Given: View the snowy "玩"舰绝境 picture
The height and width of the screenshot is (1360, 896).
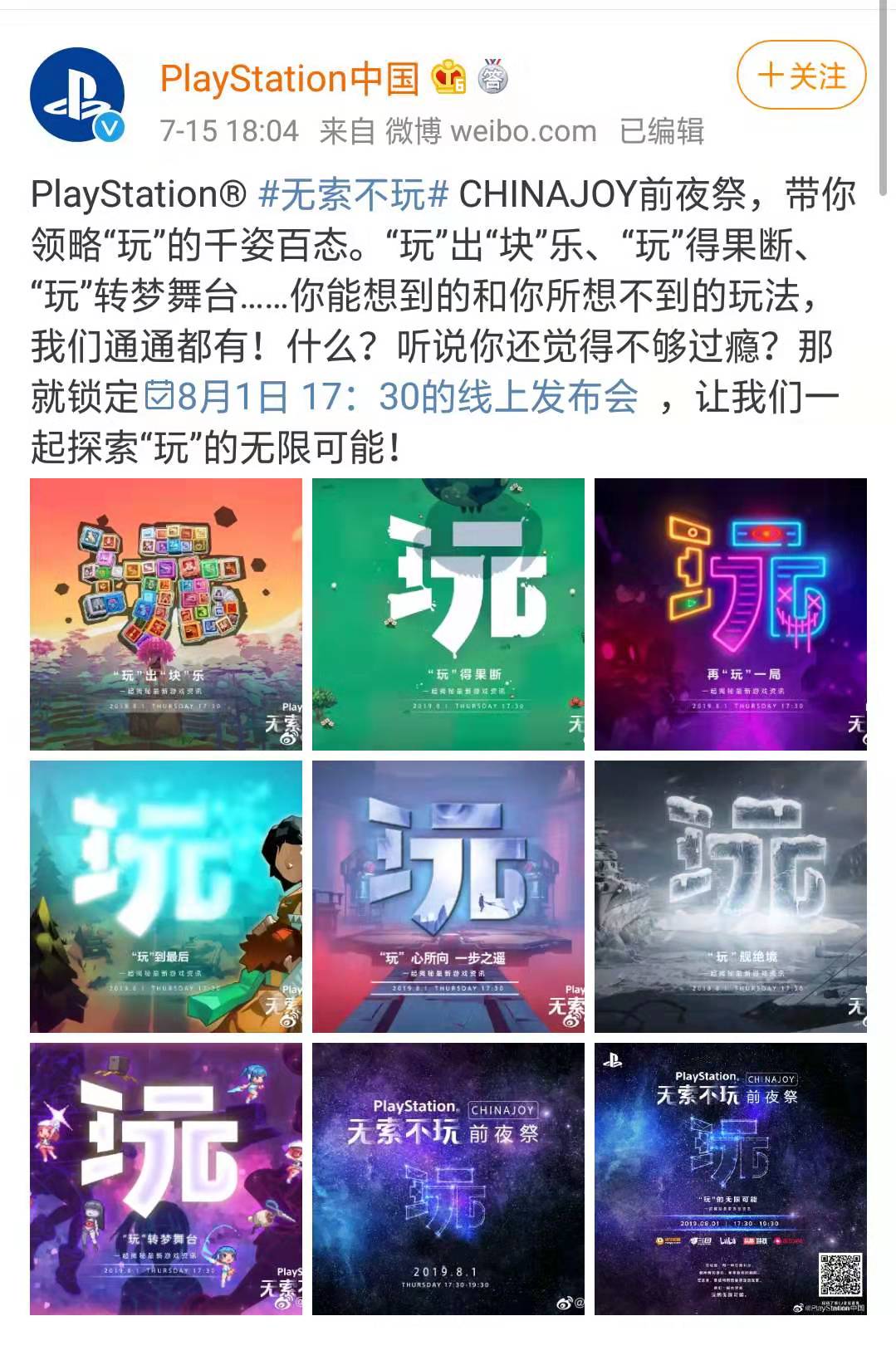Looking at the screenshot, I should coord(730,897).
